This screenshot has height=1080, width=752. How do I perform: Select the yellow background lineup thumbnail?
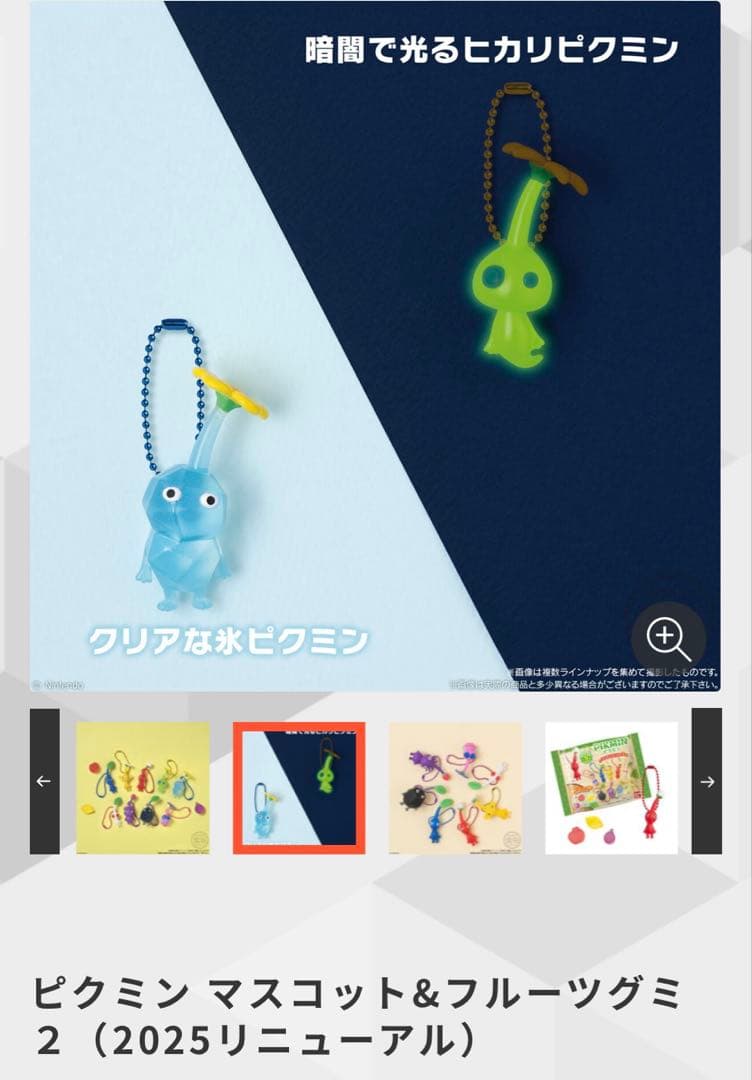[143, 787]
